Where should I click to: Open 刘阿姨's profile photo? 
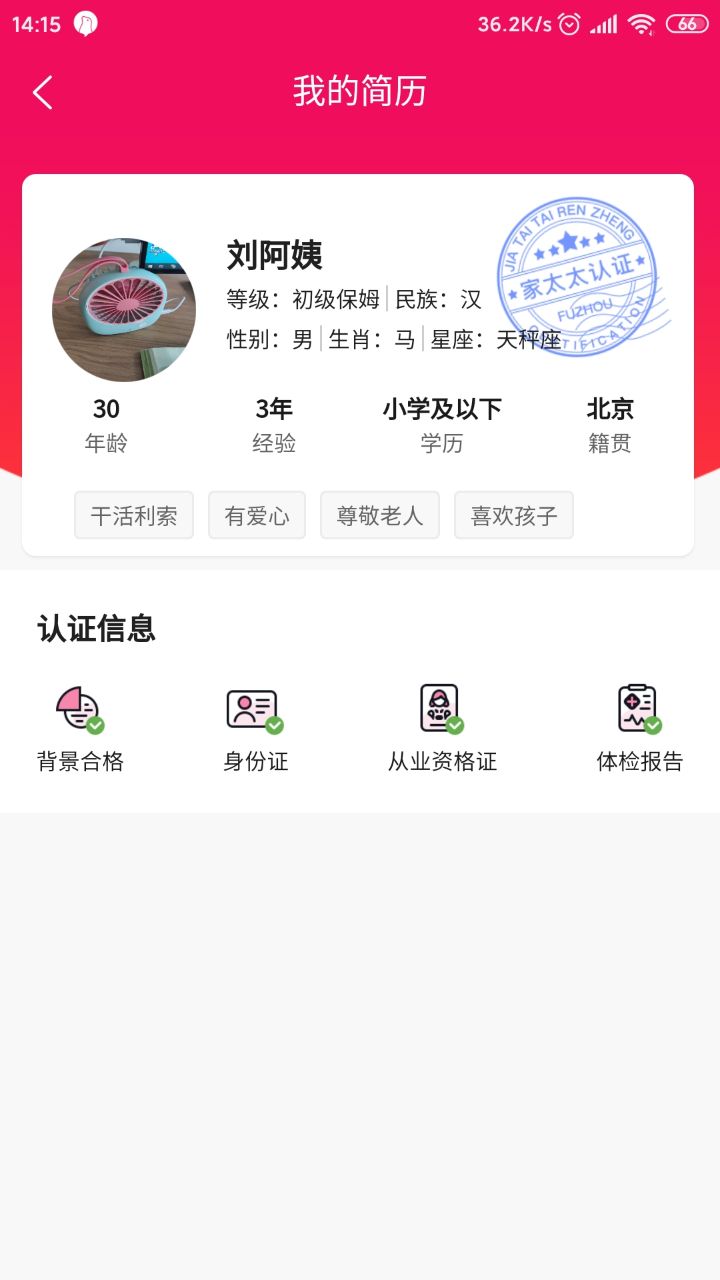[124, 310]
